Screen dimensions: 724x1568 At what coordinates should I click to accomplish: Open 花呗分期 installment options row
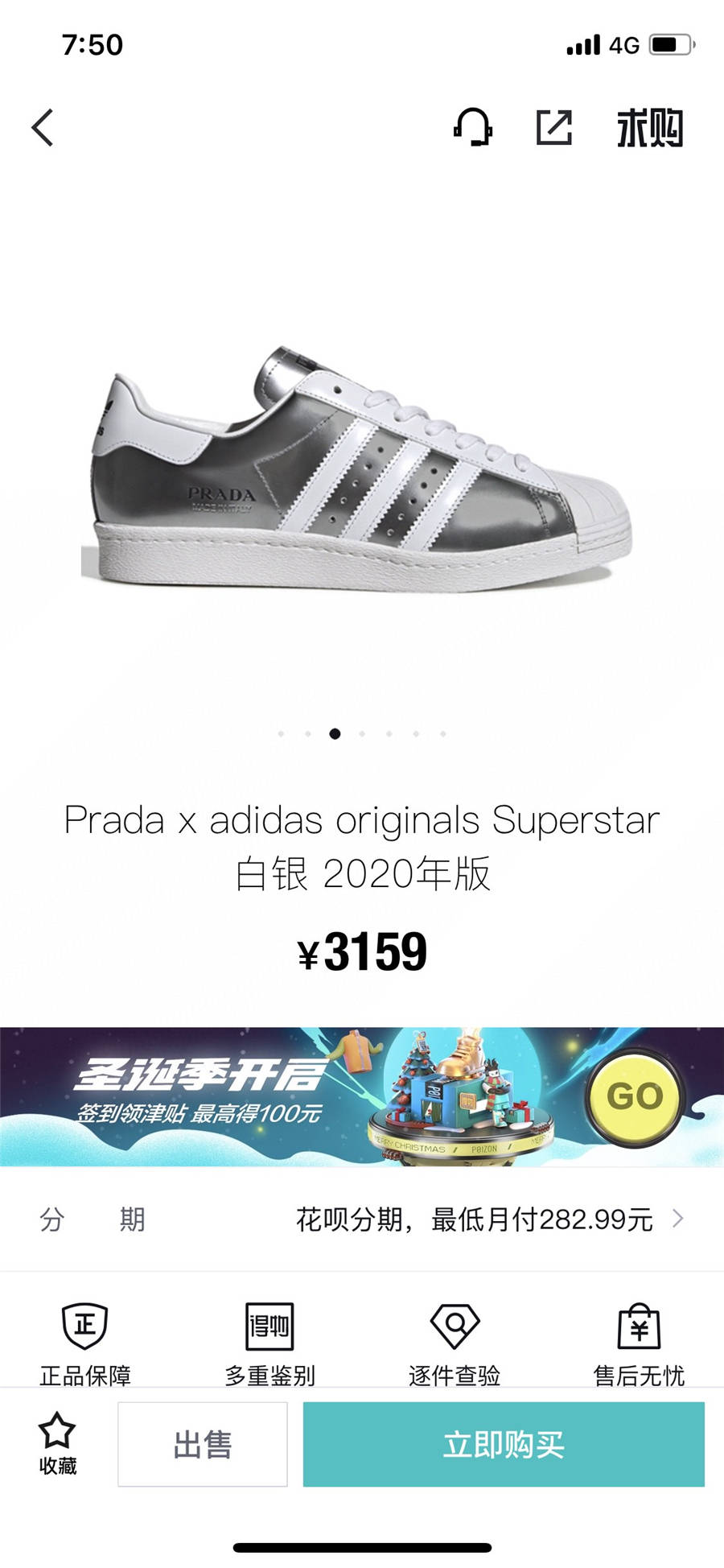tap(362, 1219)
